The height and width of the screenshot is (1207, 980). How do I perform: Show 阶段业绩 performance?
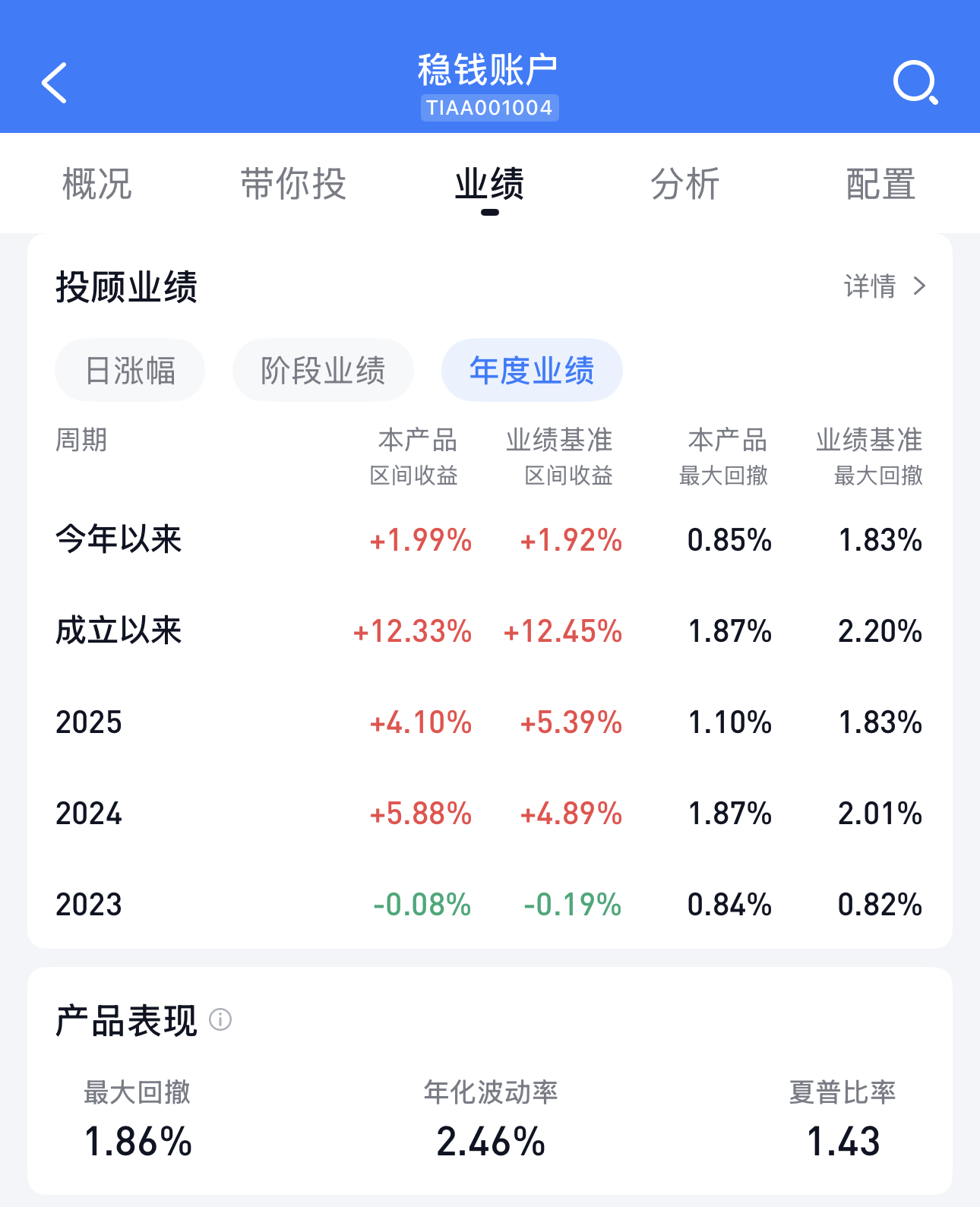(323, 371)
